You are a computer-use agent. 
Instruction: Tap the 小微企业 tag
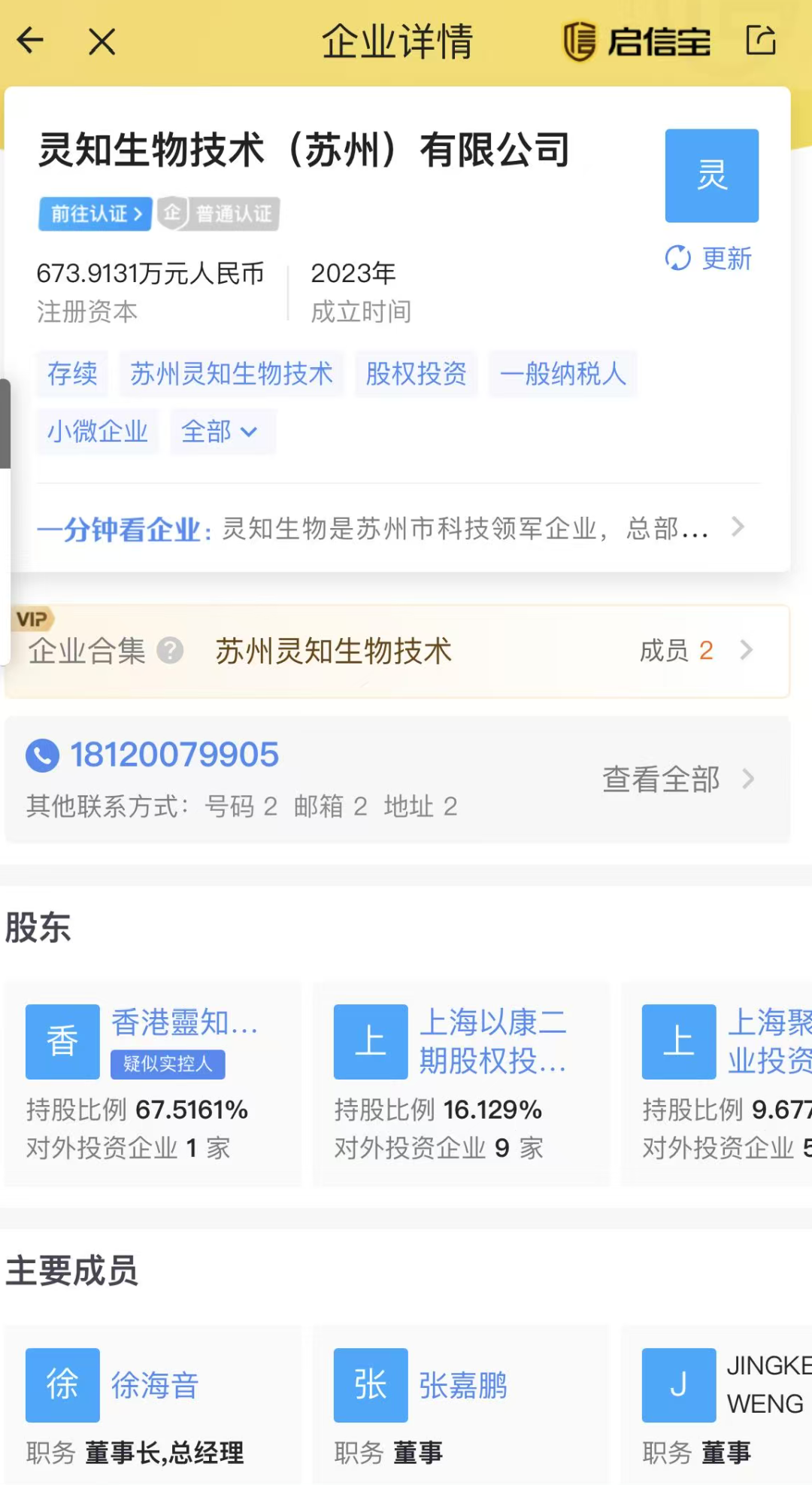tap(98, 432)
